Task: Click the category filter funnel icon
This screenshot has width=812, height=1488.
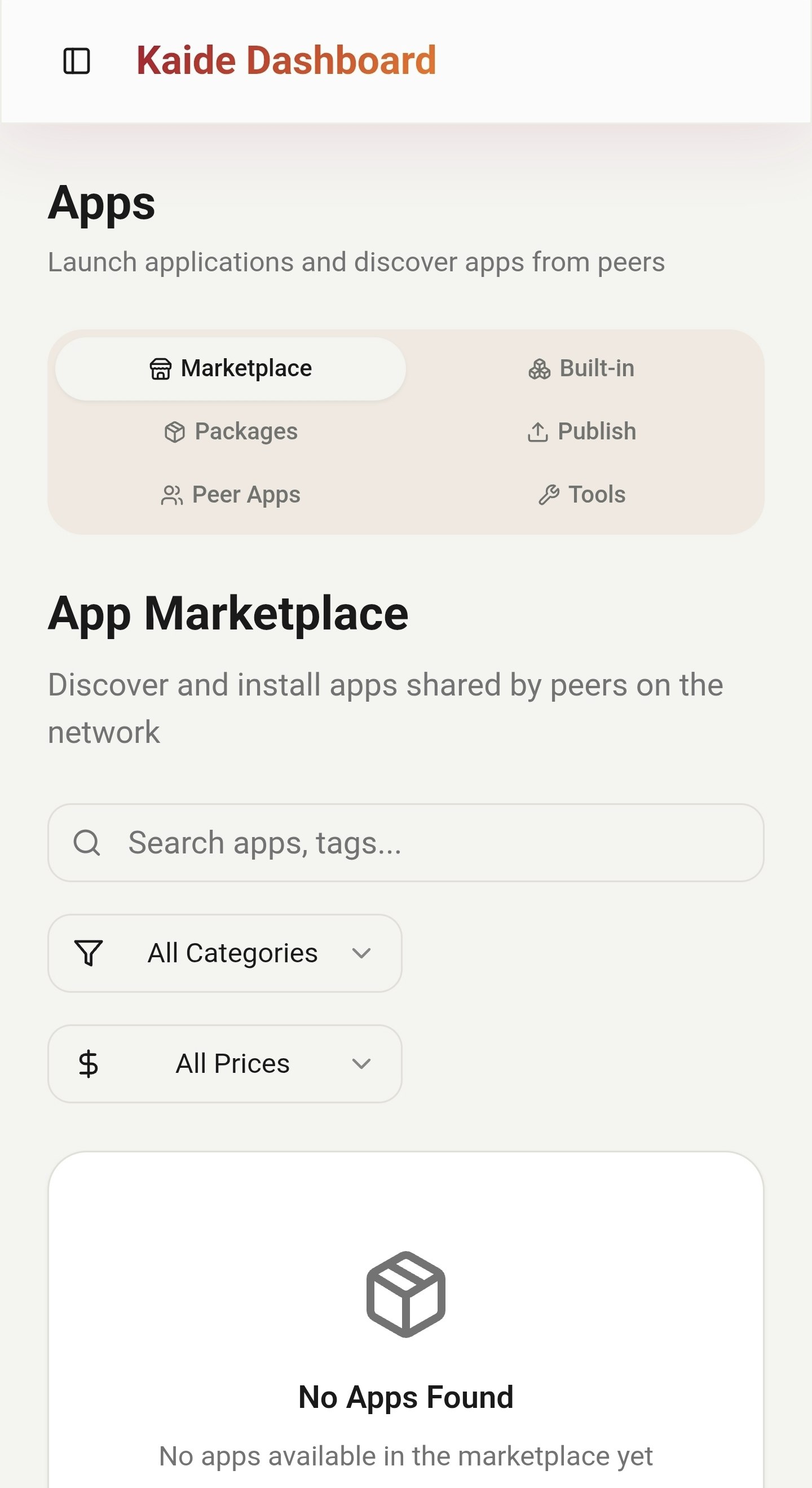Action: click(88, 953)
